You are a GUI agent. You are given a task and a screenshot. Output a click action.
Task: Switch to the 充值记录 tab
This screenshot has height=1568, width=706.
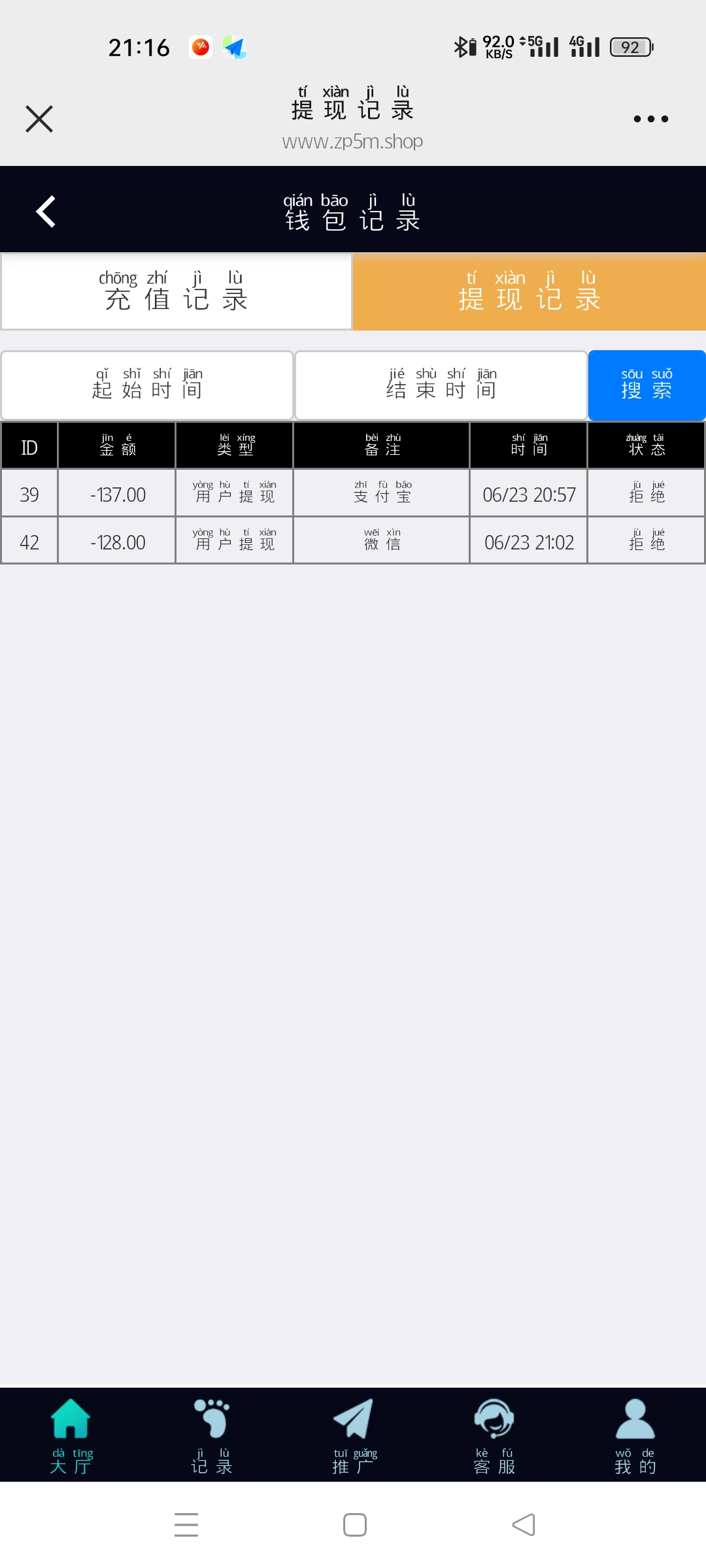click(176, 291)
